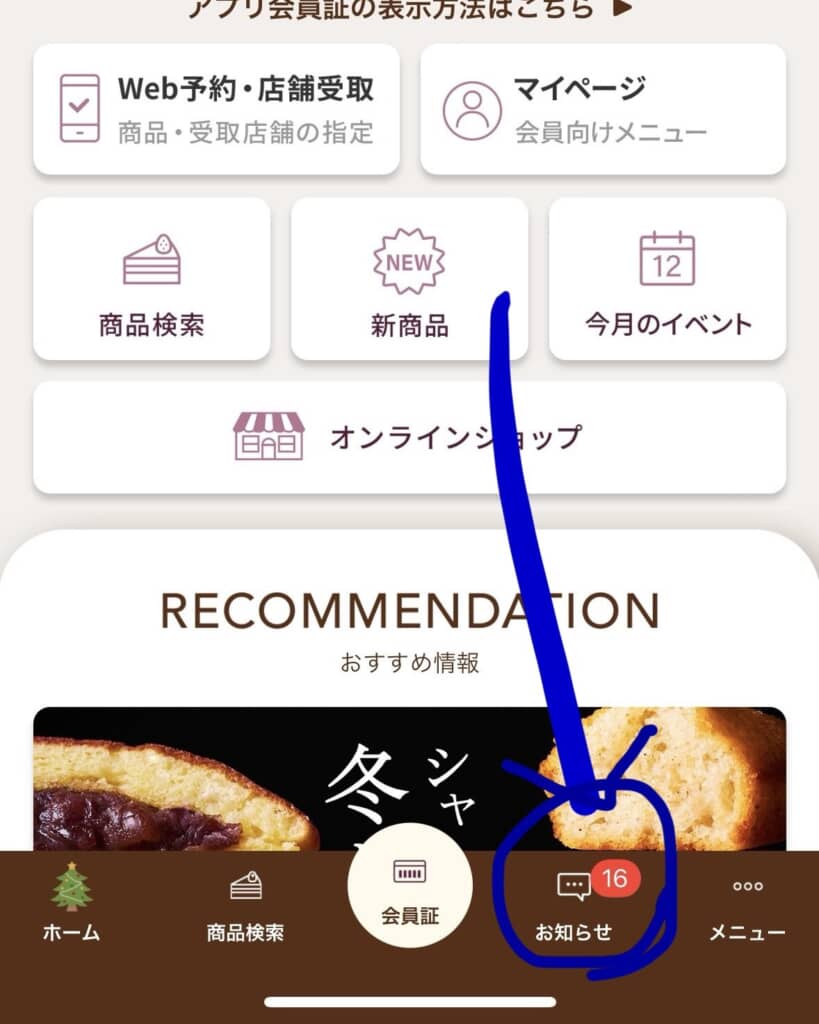The image size is (819, 1024).
Task: Open the app membership card instructions link
Action: pyautogui.click(x=410, y=10)
